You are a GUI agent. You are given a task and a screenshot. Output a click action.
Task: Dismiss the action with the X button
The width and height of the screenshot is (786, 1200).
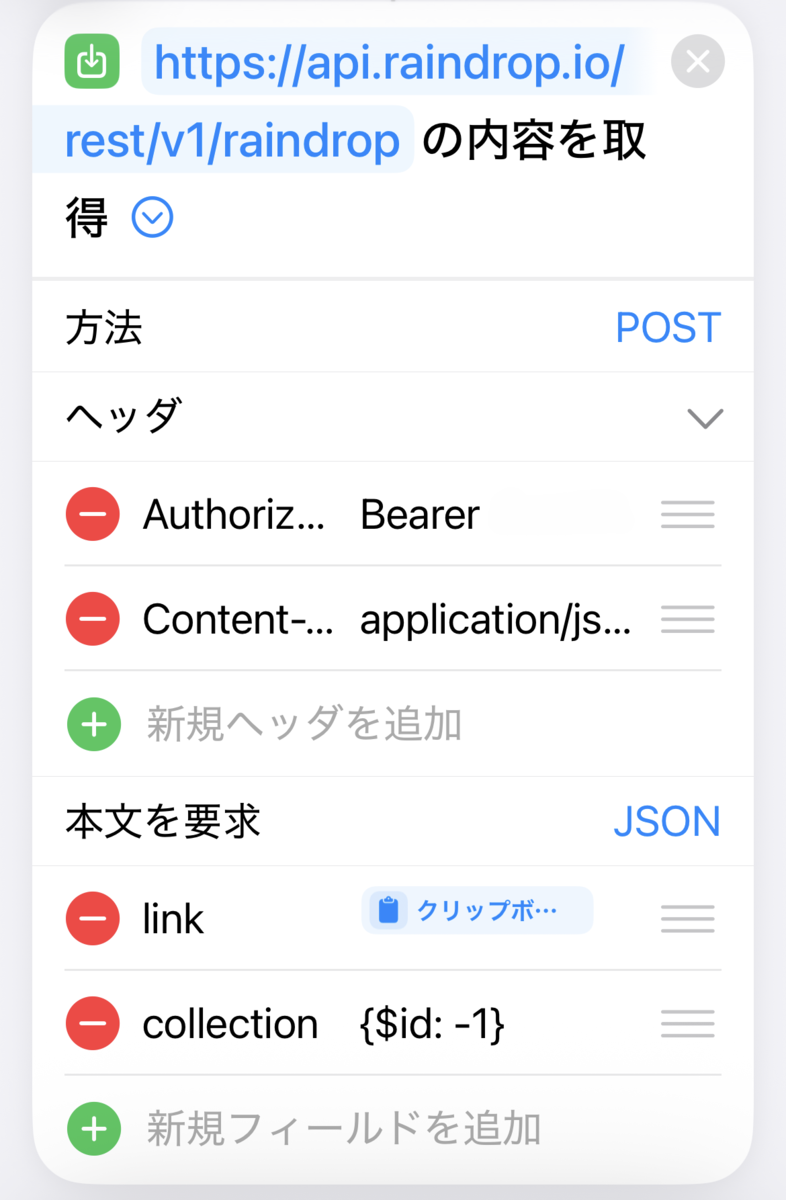[697, 62]
